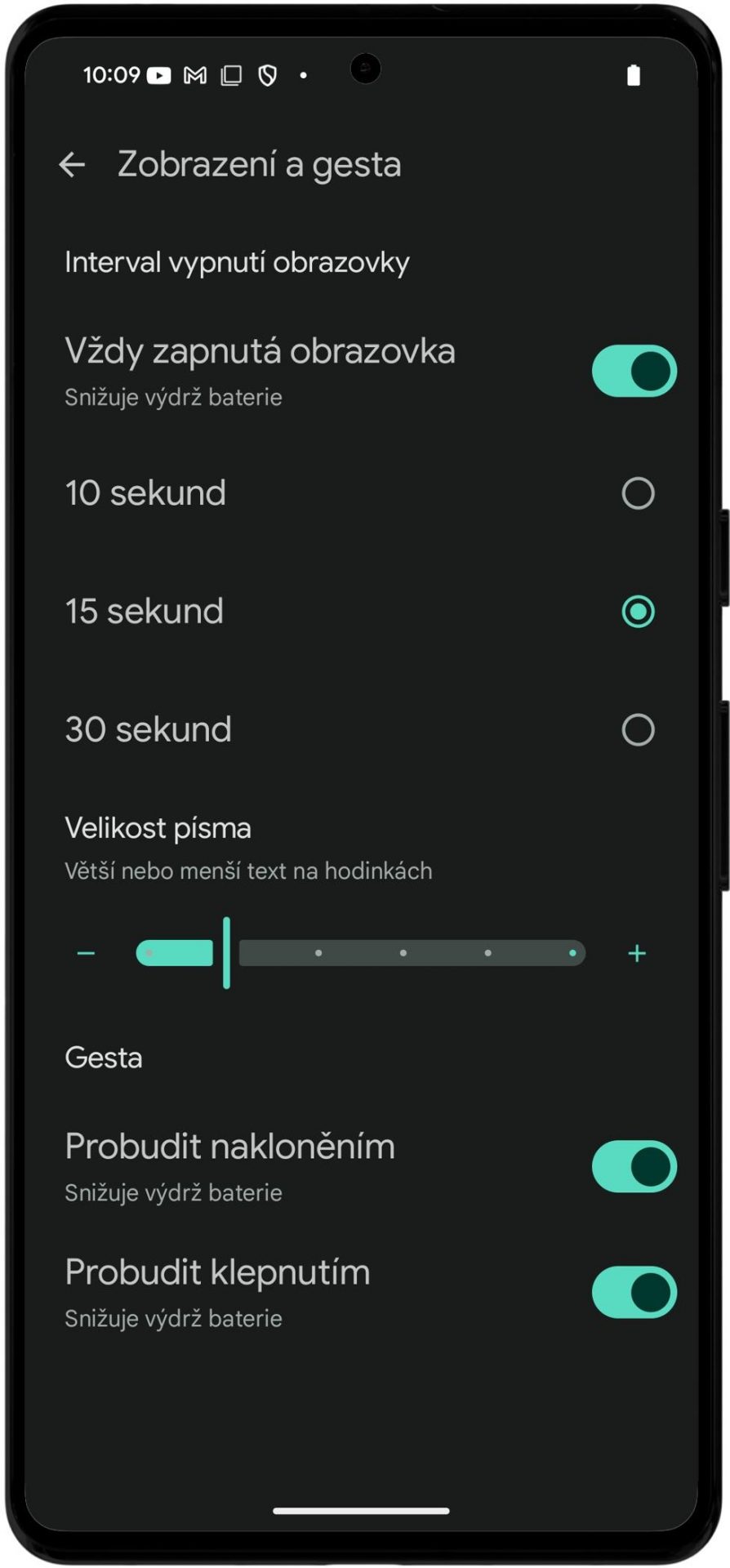Pick the 30 sekund timeout
The height and width of the screenshot is (1568, 730).
[x=364, y=730]
